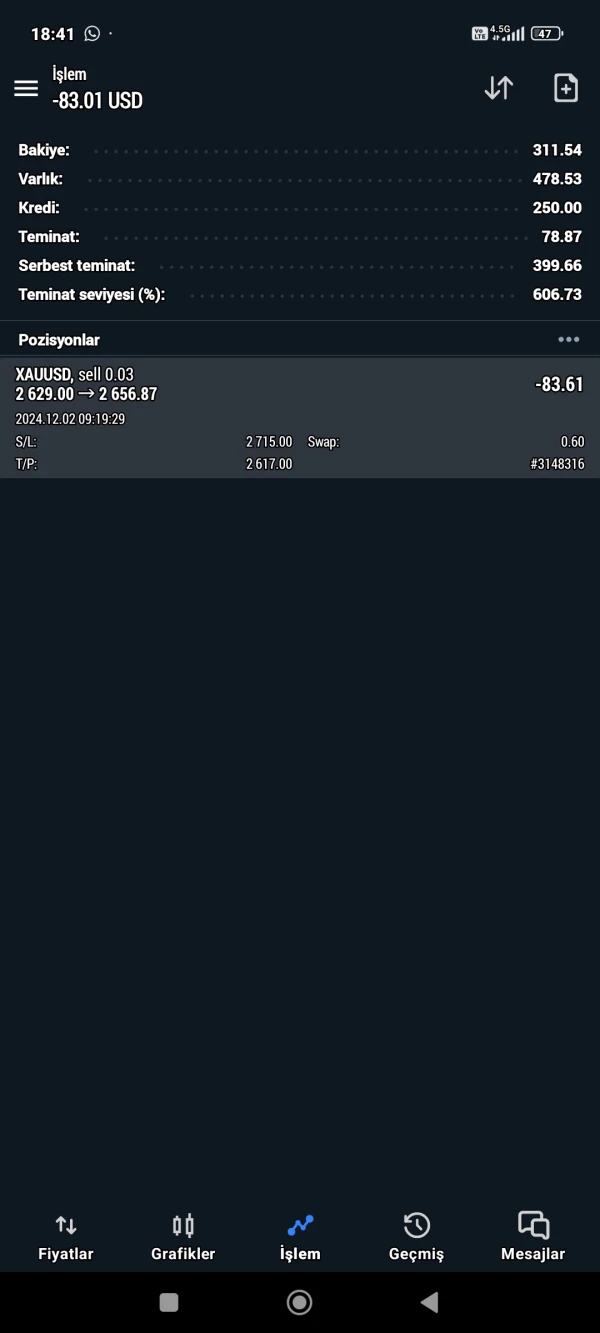Viewport: 600px width, 1333px height.
Task: Open the Pozisyonlar three-dot menu
Action: click(568, 340)
